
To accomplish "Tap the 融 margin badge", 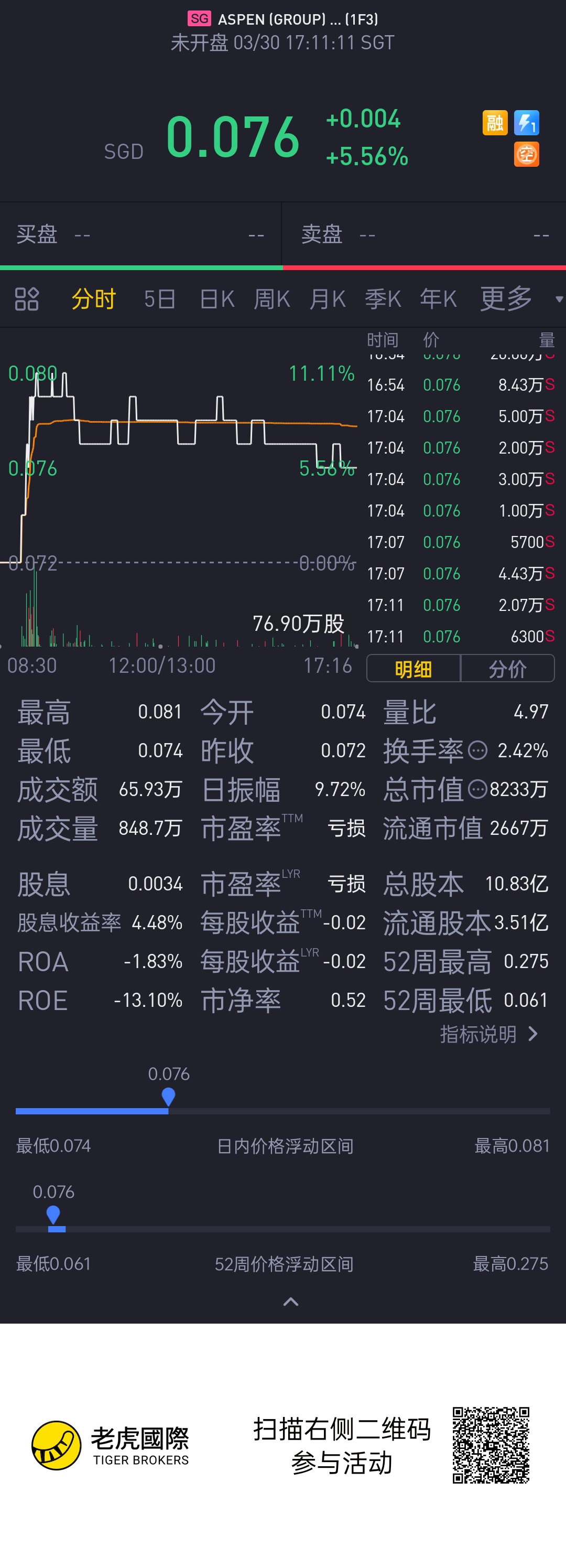I will click(x=495, y=123).
